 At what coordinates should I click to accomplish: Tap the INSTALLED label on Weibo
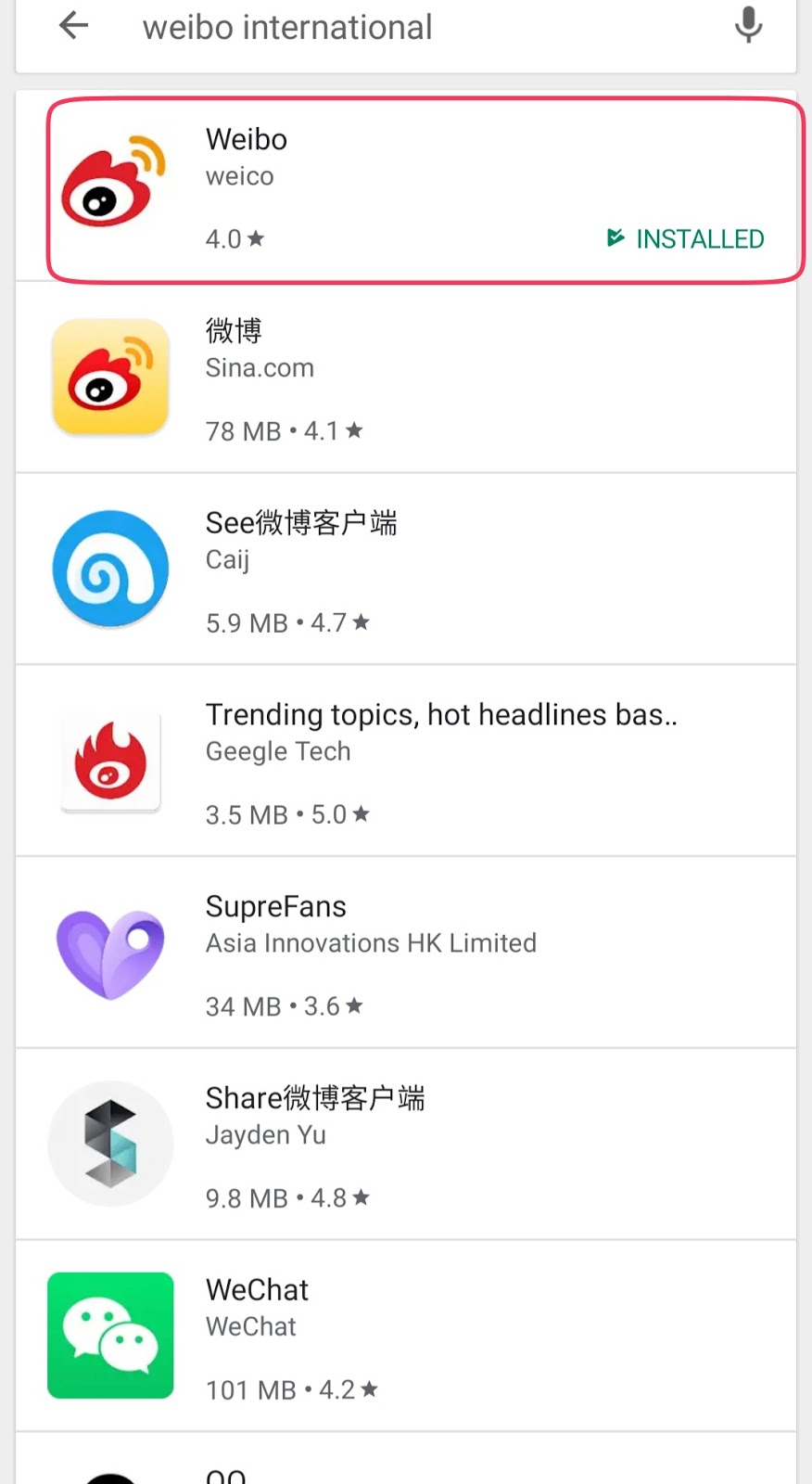[685, 238]
